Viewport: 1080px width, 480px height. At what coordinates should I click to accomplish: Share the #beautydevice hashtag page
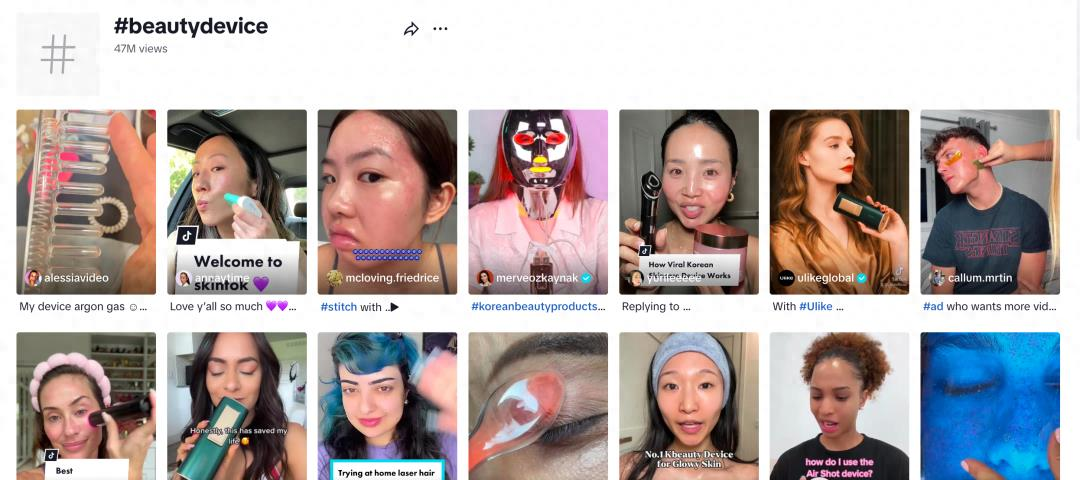pos(411,29)
